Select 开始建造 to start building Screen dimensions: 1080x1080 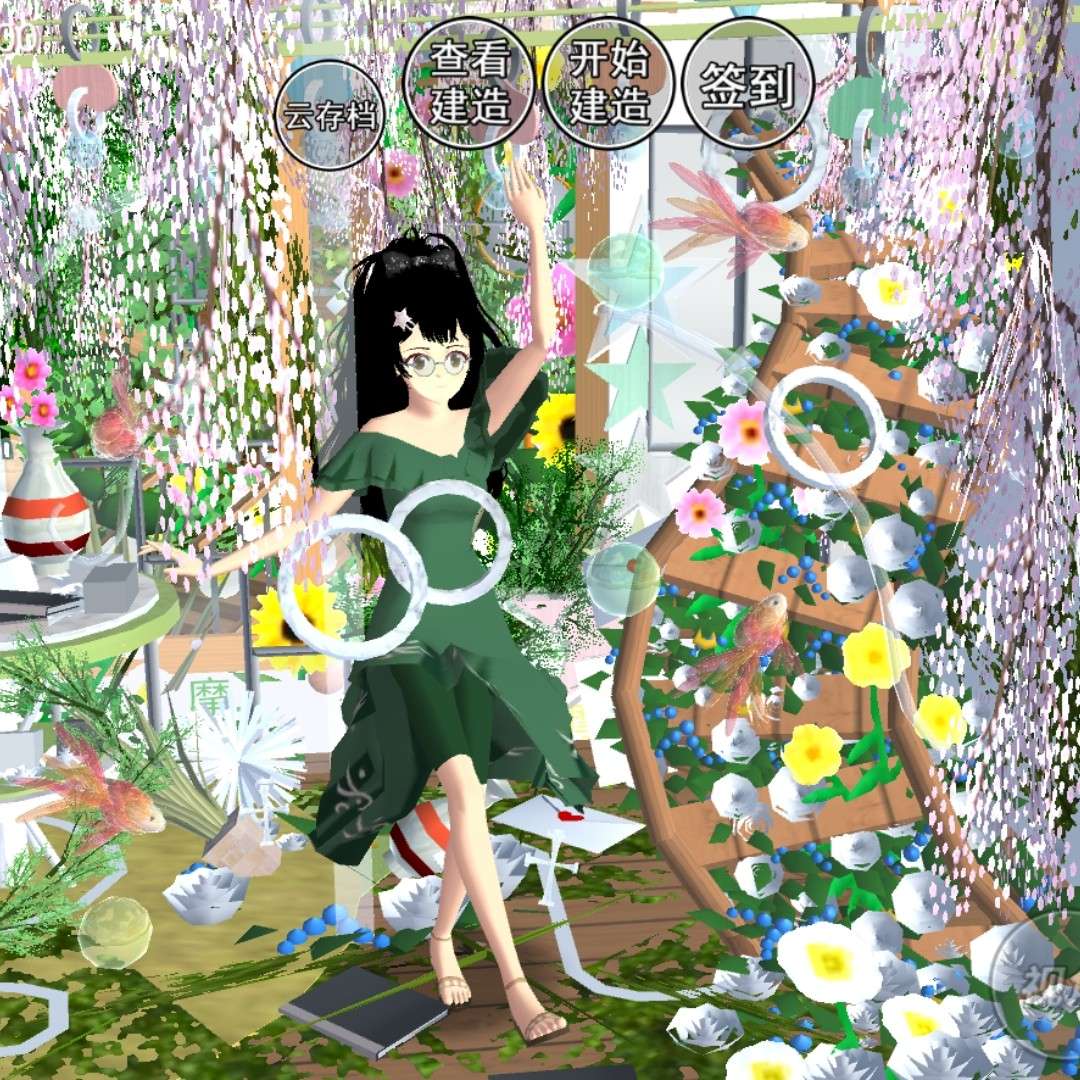(609, 84)
